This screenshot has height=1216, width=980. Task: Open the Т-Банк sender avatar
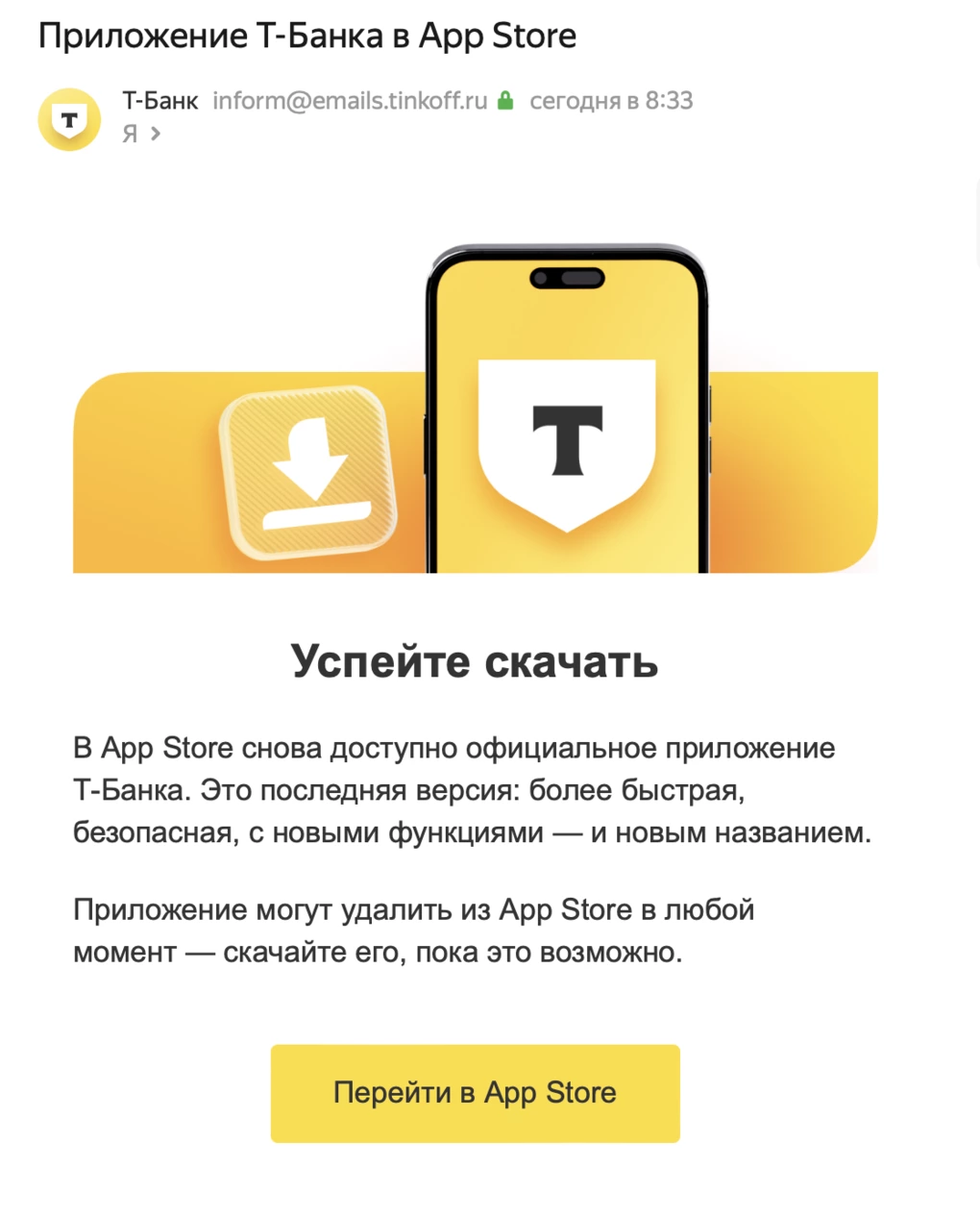tap(69, 119)
